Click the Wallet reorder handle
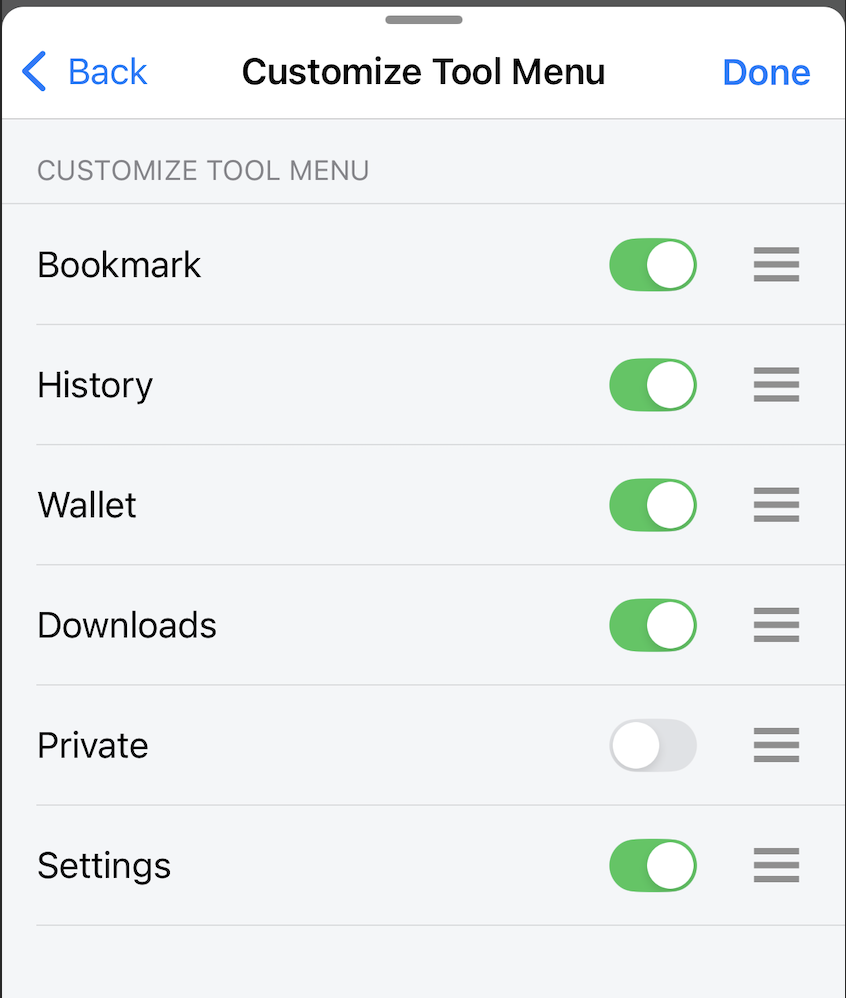Viewport: 846px width, 998px height. click(776, 505)
